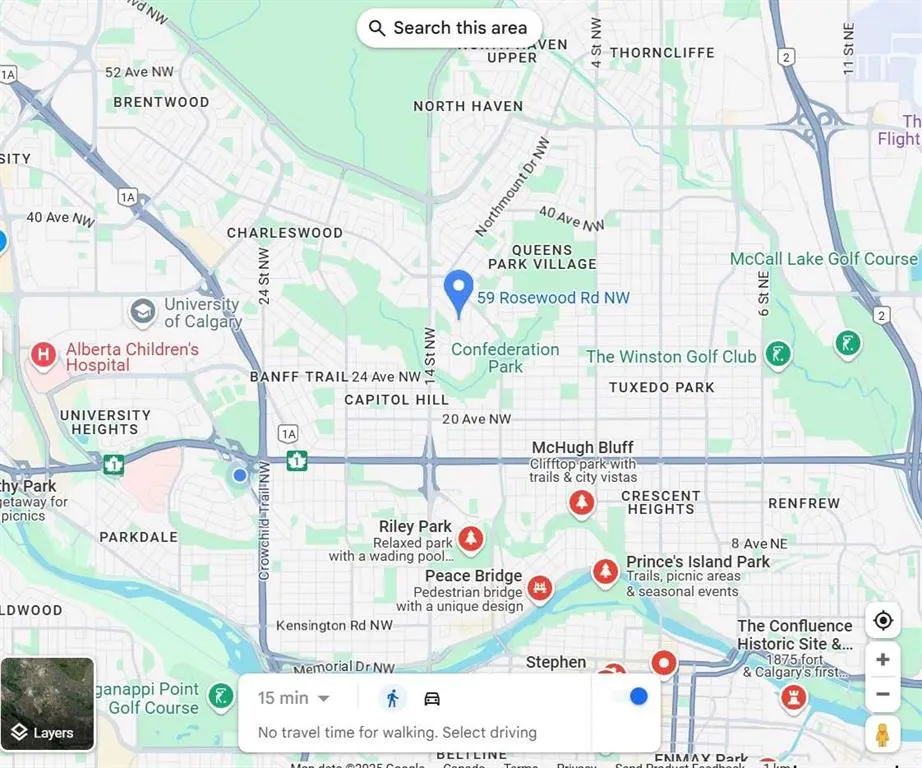
Task: Center map on my location
Action: click(x=882, y=621)
